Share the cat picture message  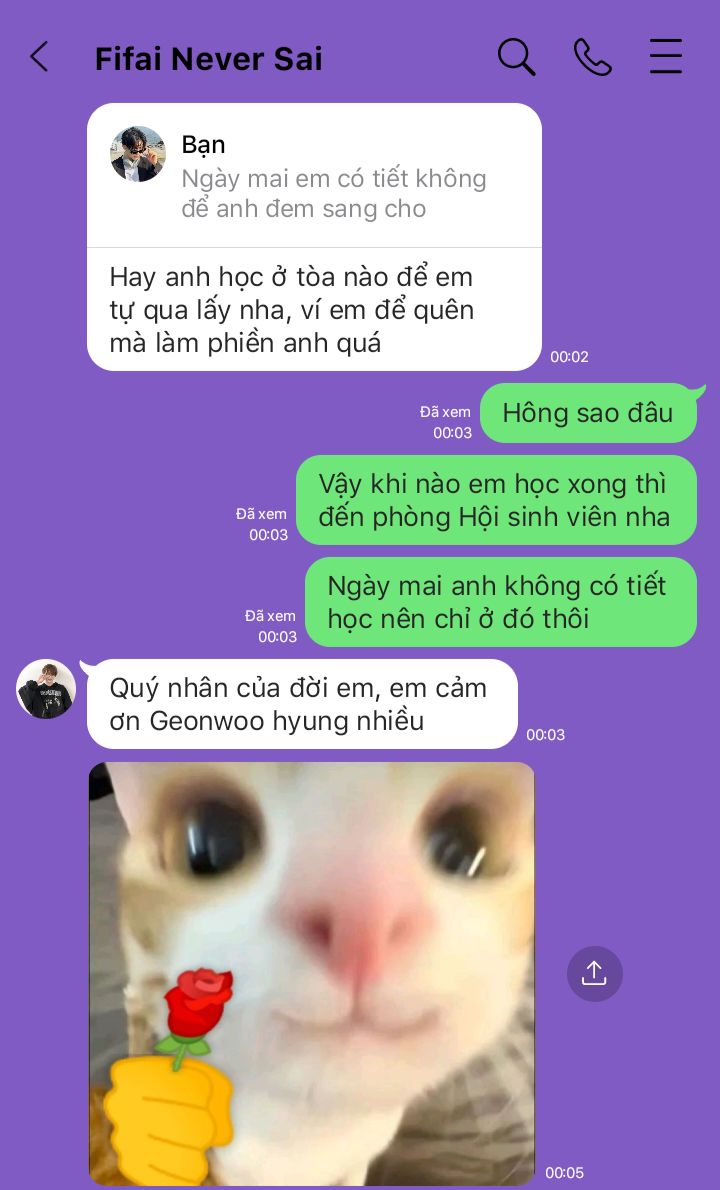click(594, 973)
